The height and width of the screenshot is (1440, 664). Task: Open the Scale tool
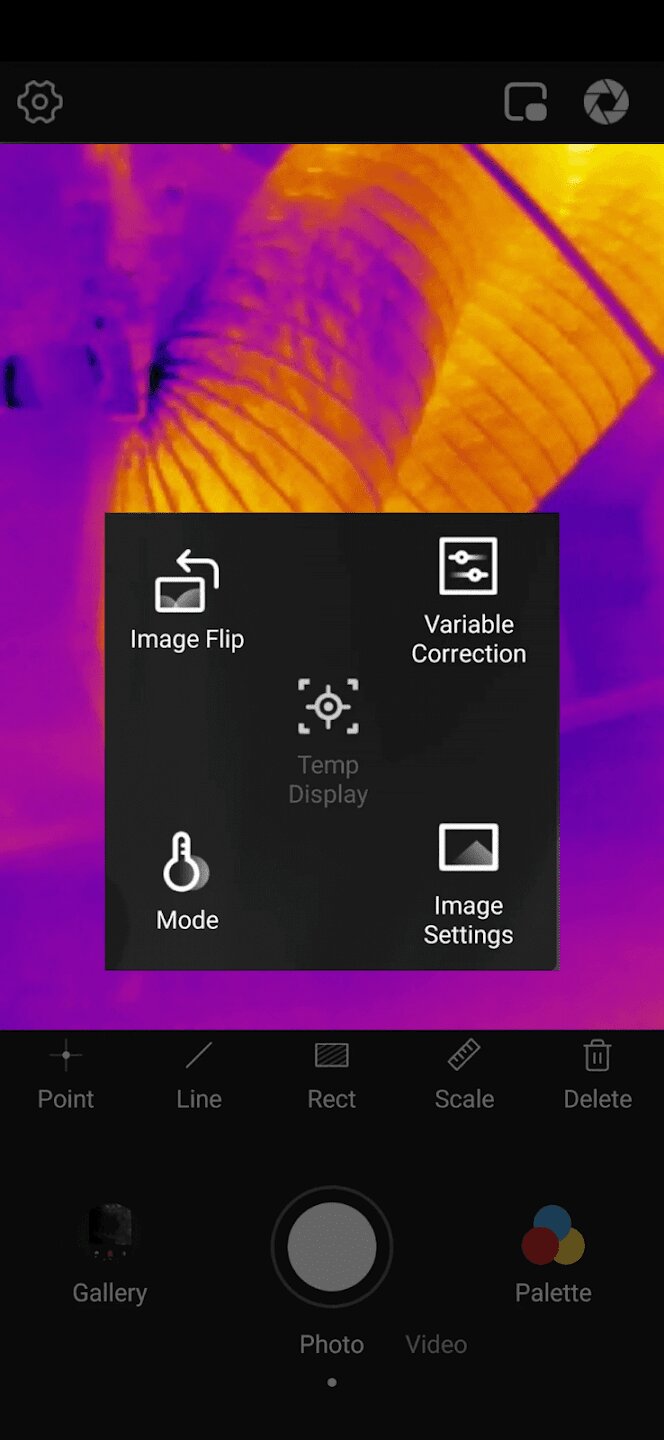[x=464, y=1074]
